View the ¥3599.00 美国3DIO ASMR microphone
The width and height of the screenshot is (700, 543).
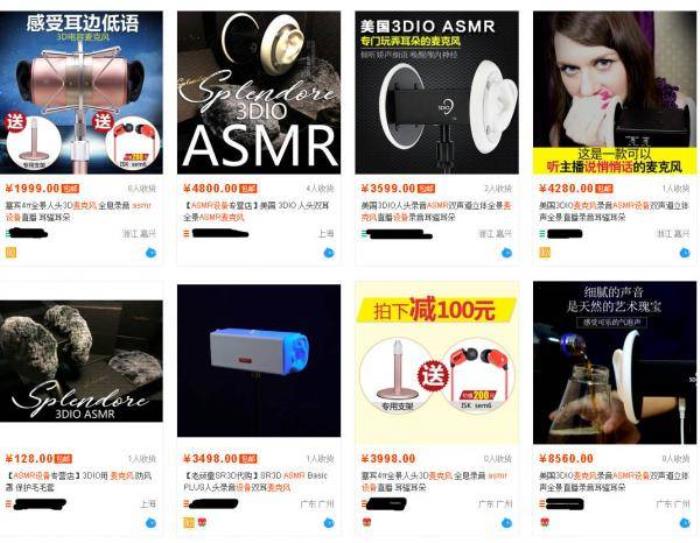click(x=436, y=93)
